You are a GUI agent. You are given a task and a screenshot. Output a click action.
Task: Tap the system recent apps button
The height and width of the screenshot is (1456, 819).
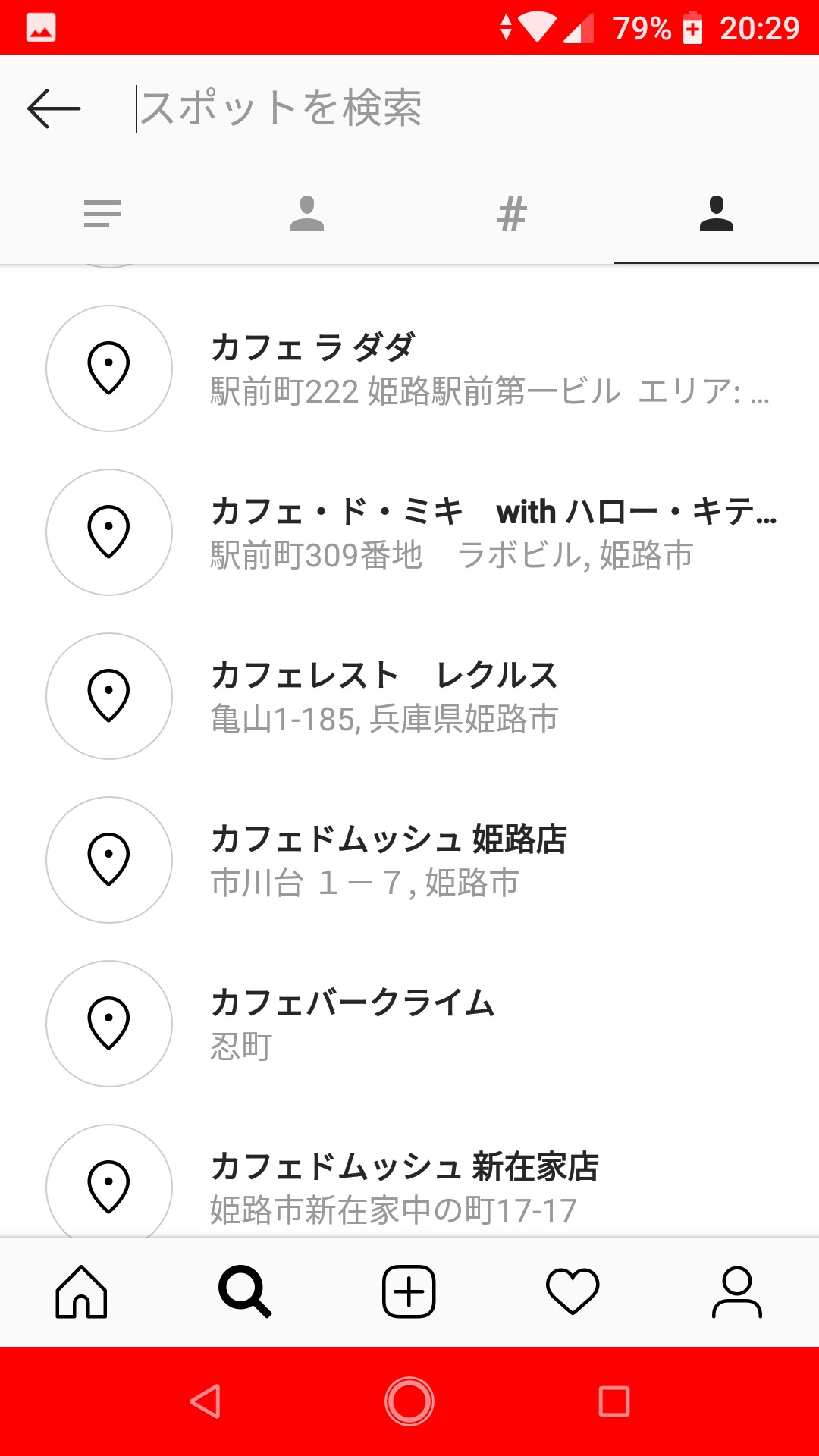(613, 1401)
